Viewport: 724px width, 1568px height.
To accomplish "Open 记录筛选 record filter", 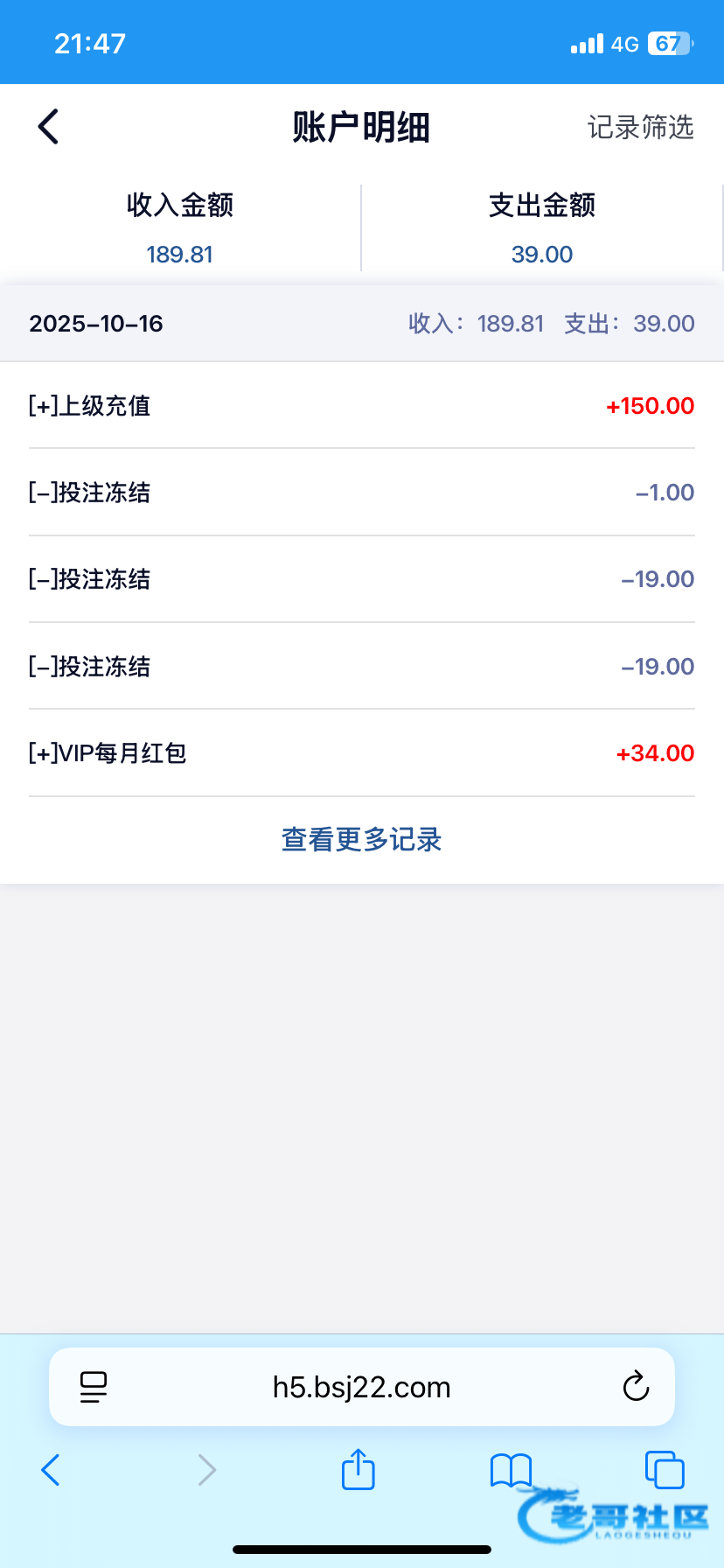I will click(640, 128).
